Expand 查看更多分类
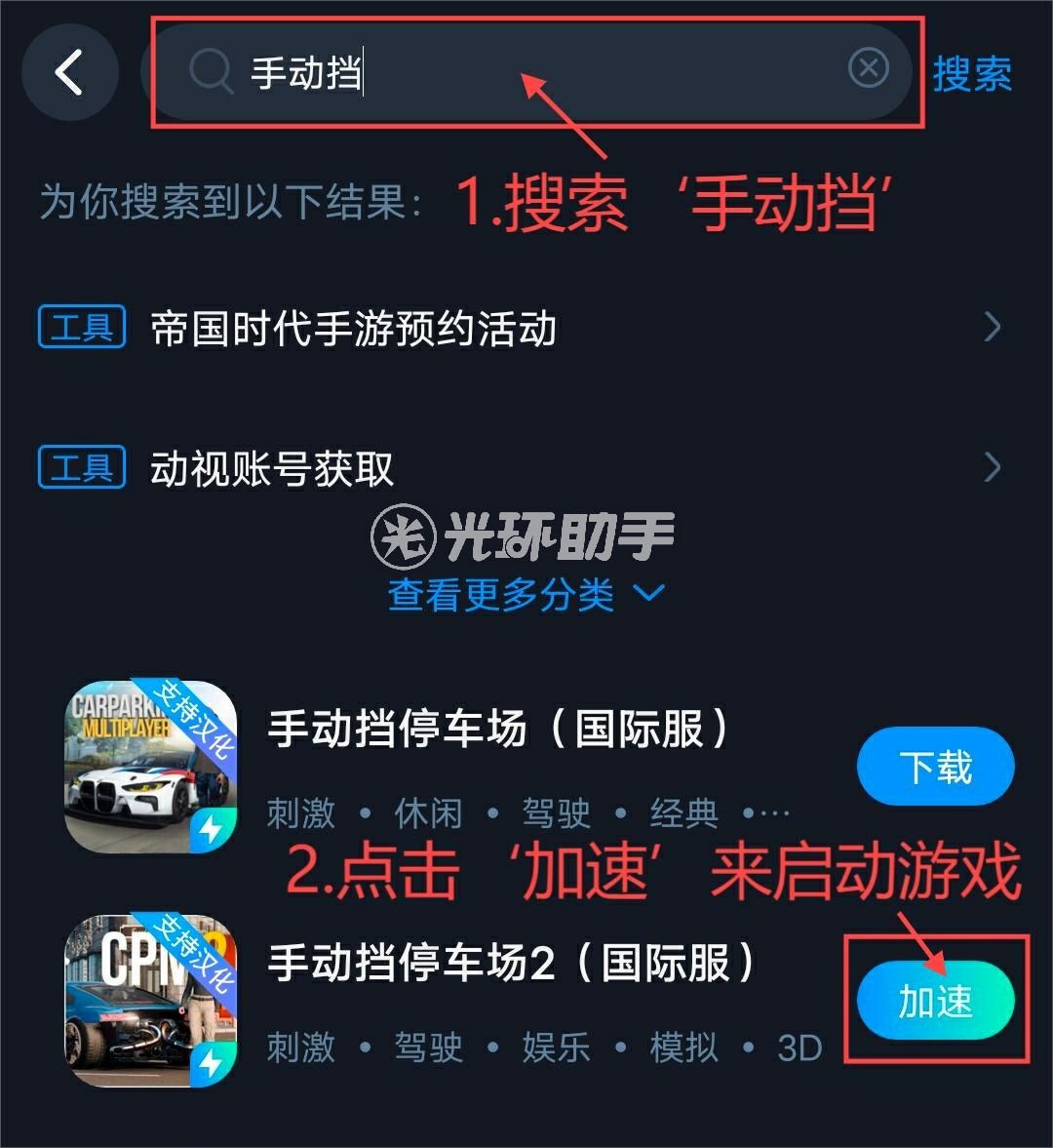Viewport: 1053px width, 1148px height. pos(526,594)
